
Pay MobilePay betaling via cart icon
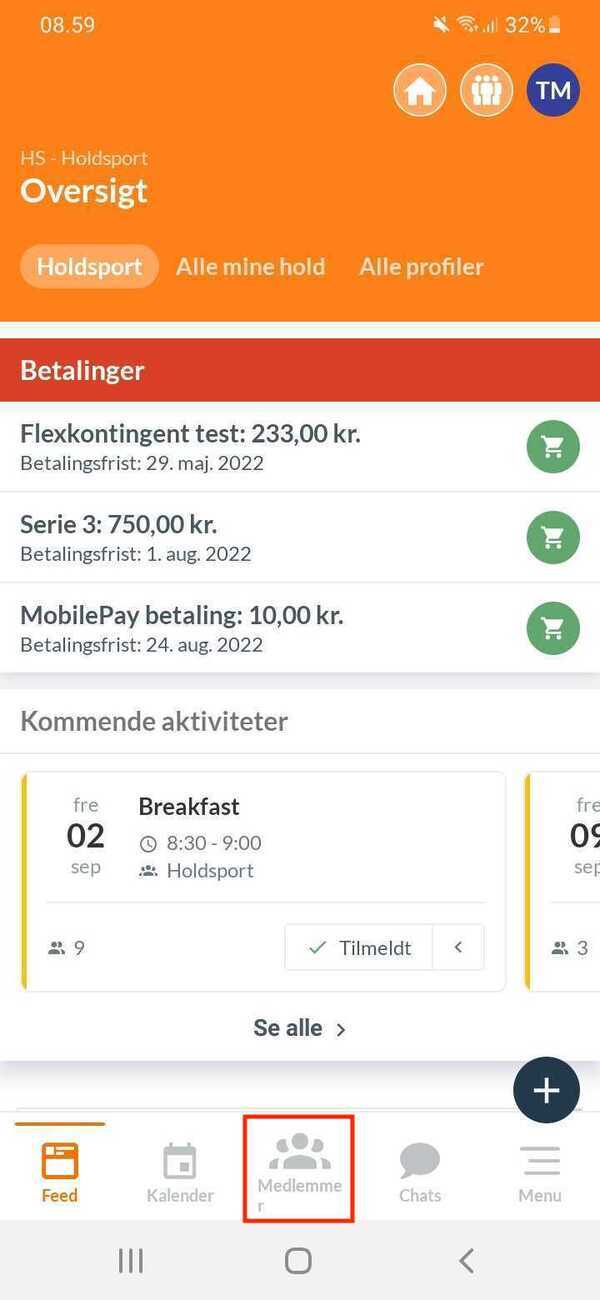pos(553,628)
